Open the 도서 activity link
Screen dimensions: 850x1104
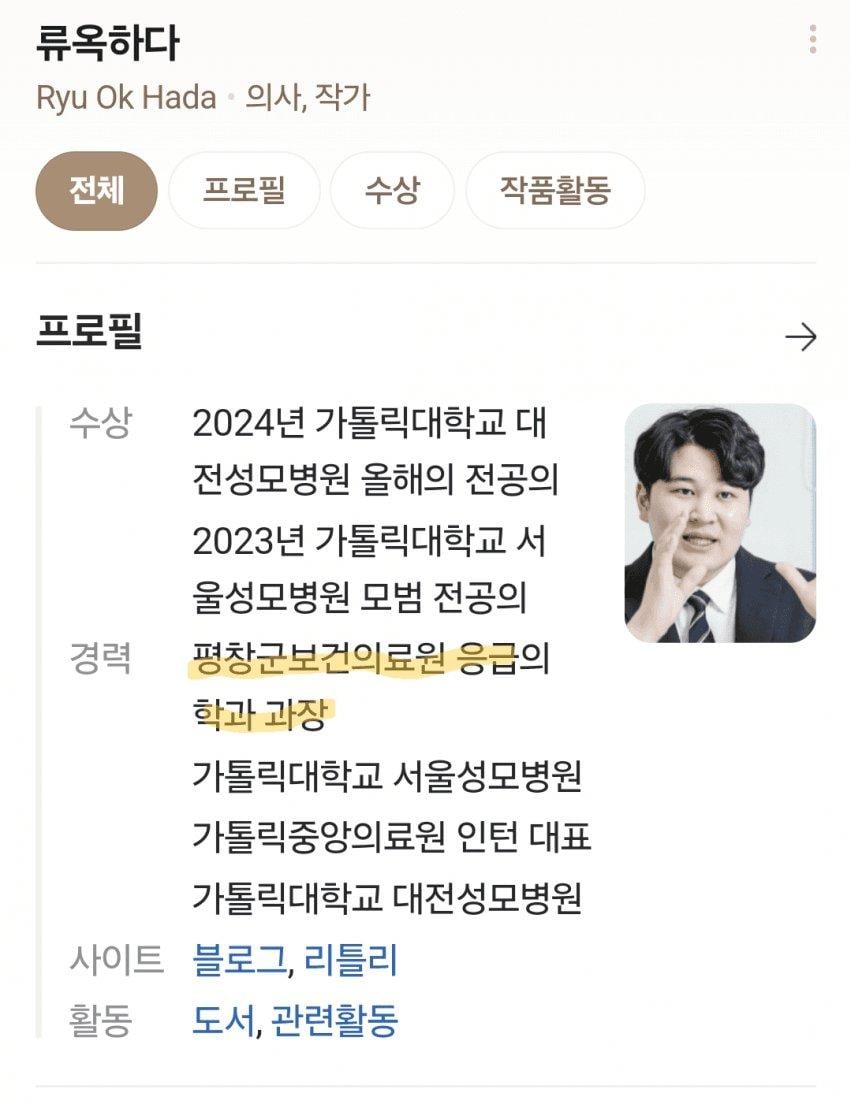click(x=227, y=1020)
